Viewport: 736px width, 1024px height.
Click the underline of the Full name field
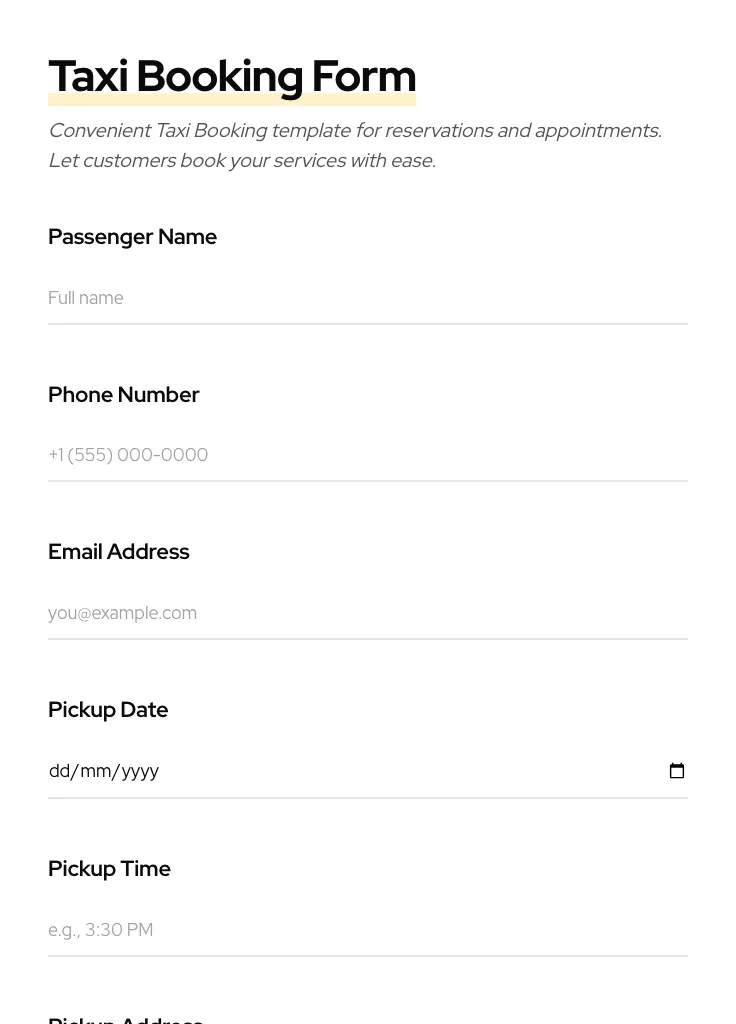click(x=368, y=323)
